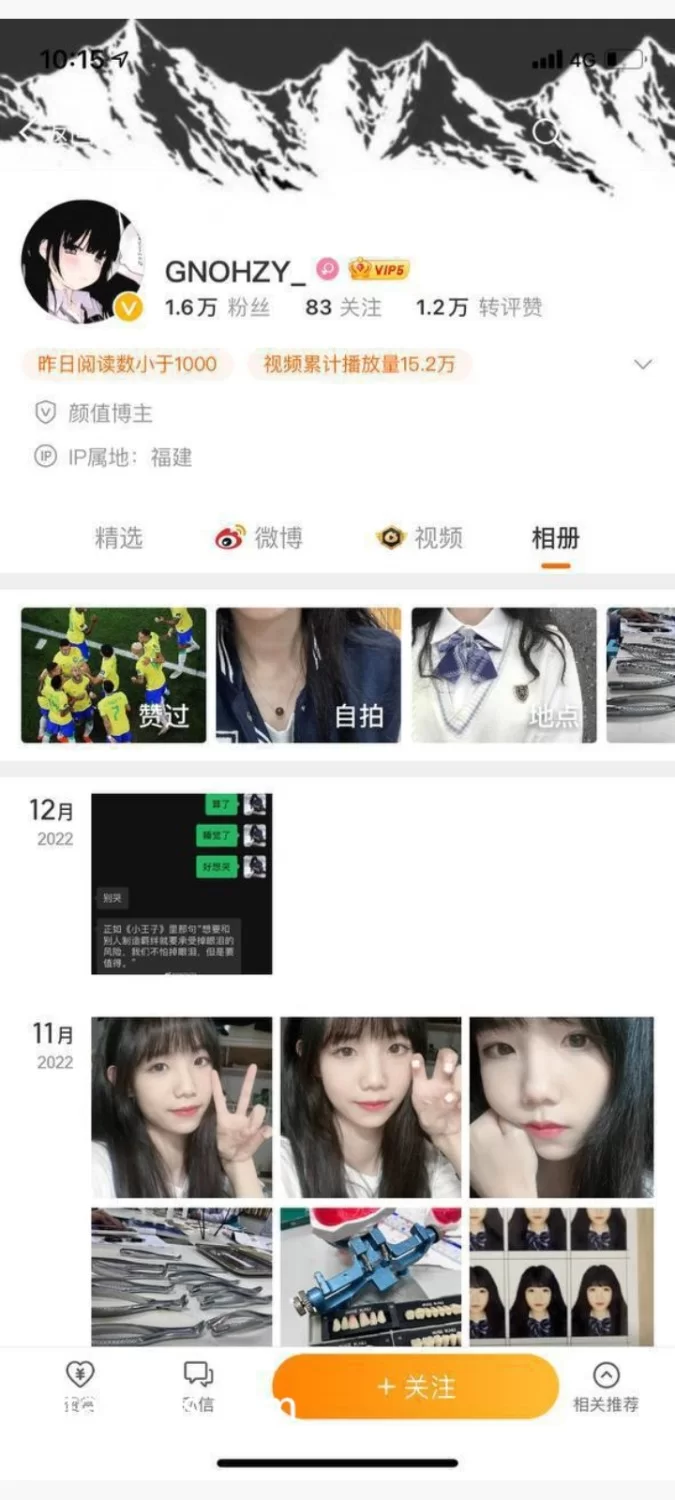Image resolution: width=675 pixels, height=1500 pixels.
Task: Select the 相册 tab
Action: click(555, 538)
